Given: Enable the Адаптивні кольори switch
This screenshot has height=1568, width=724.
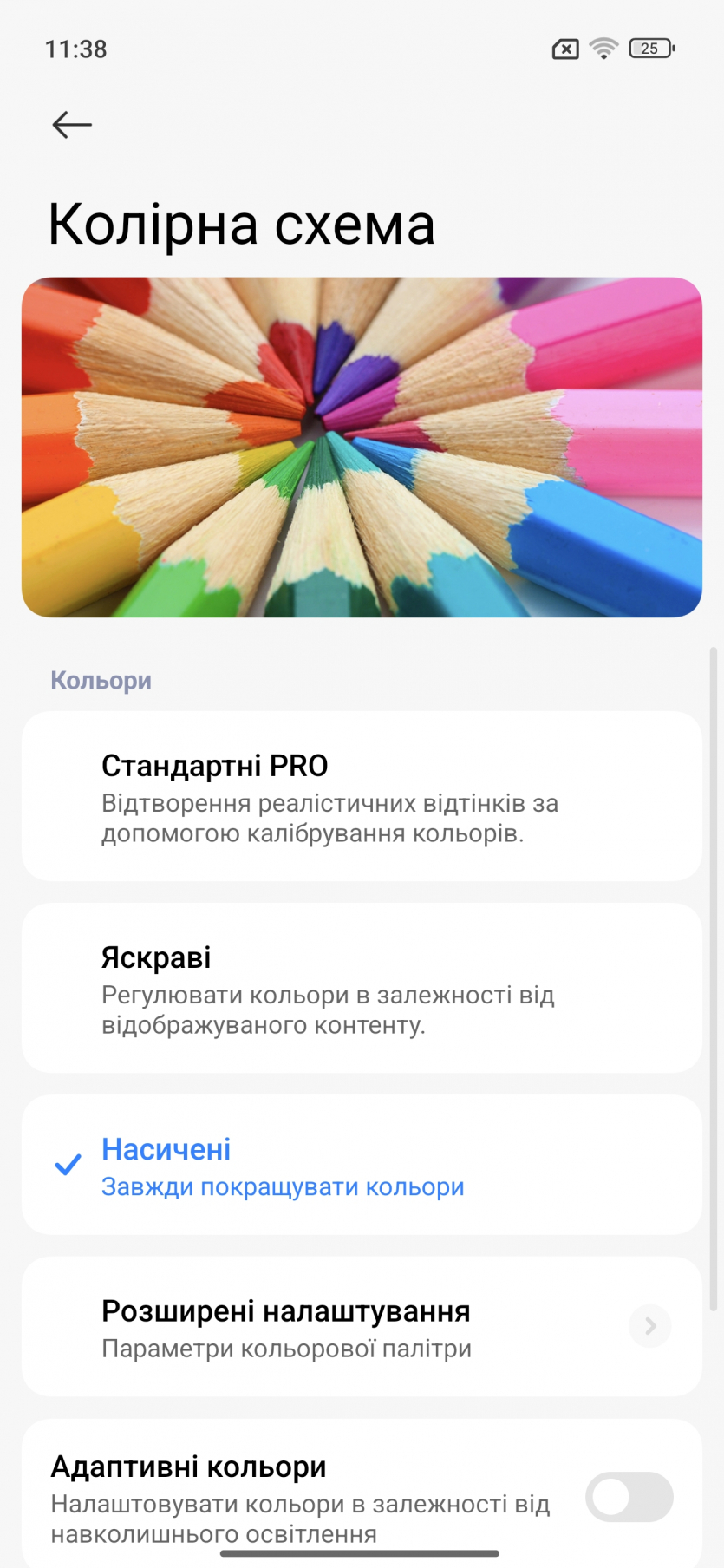Looking at the screenshot, I should pyautogui.click(x=629, y=1497).
